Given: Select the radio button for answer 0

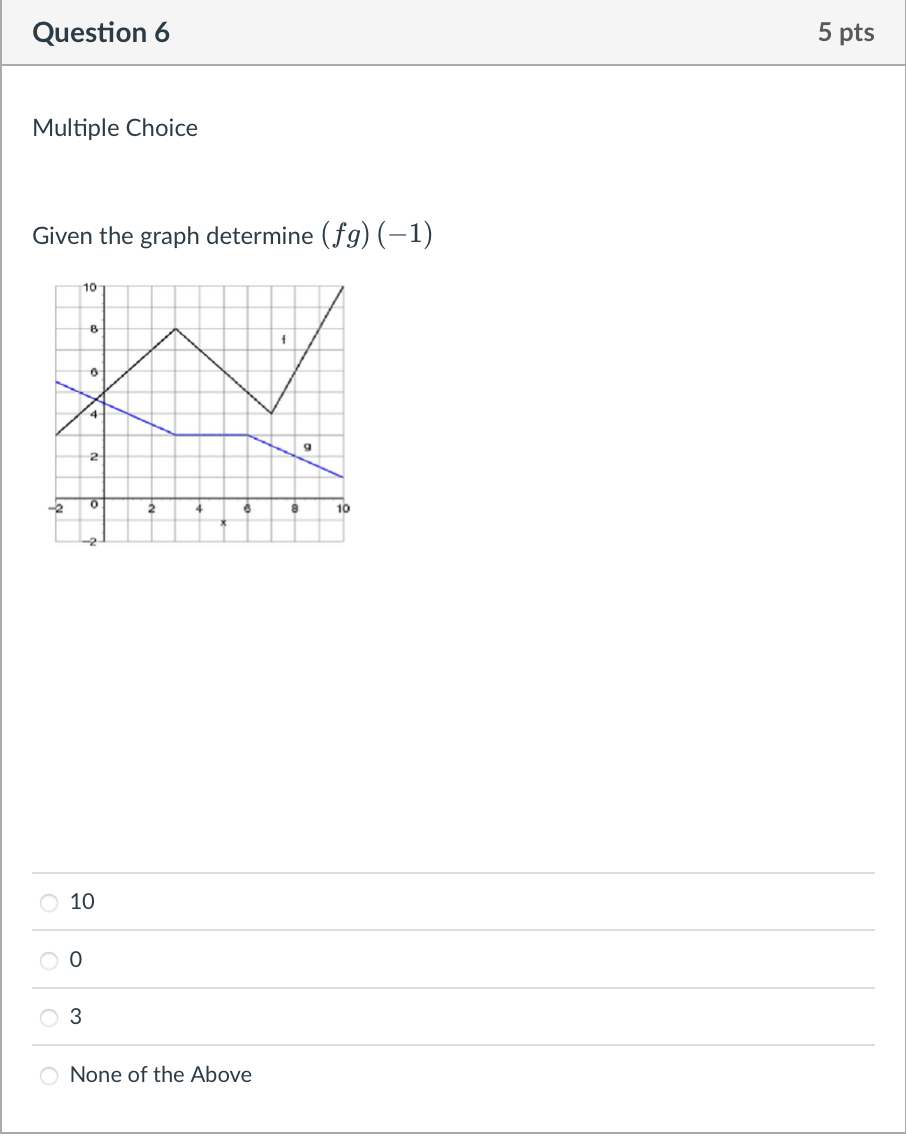Looking at the screenshot, I should (x=47, y=960).
